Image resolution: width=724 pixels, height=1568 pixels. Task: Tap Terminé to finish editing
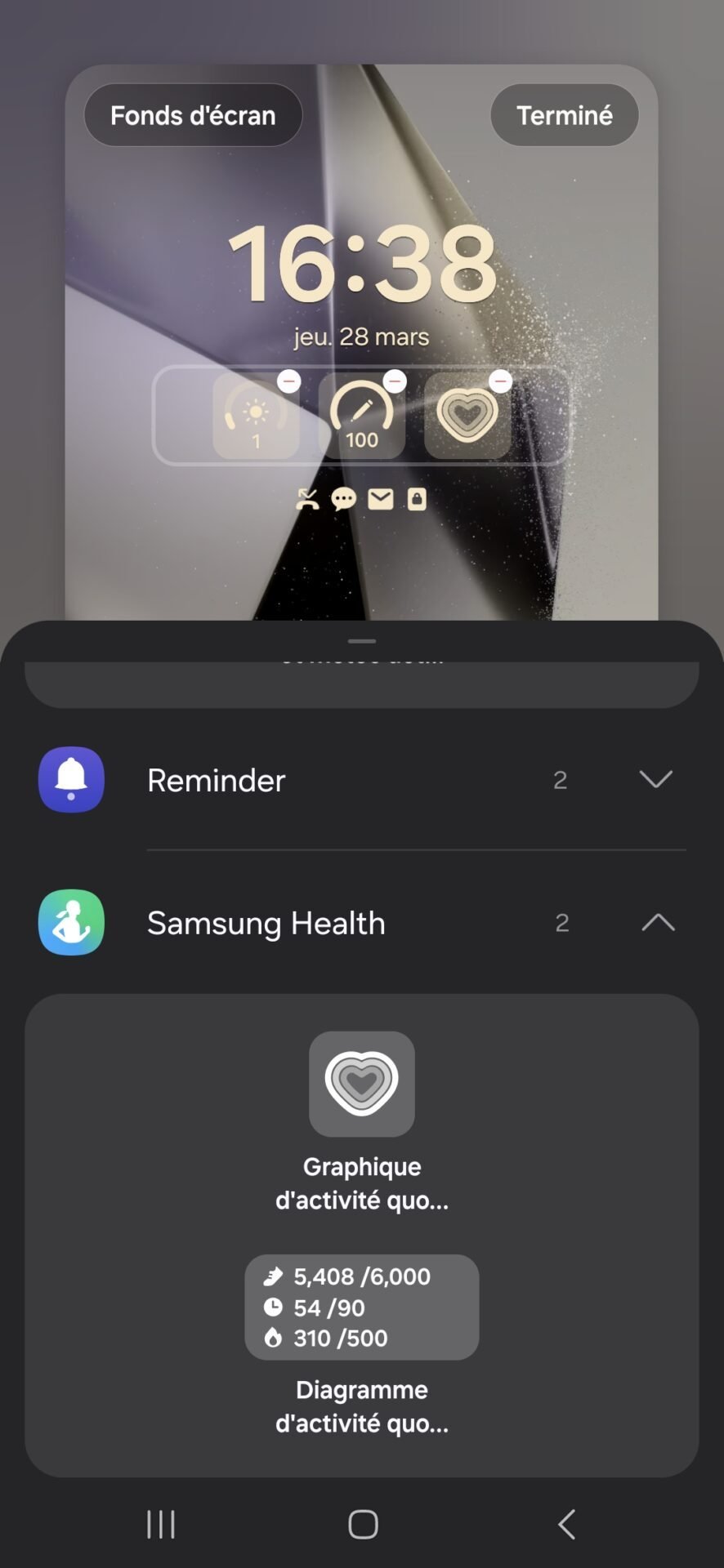(564, 115)
